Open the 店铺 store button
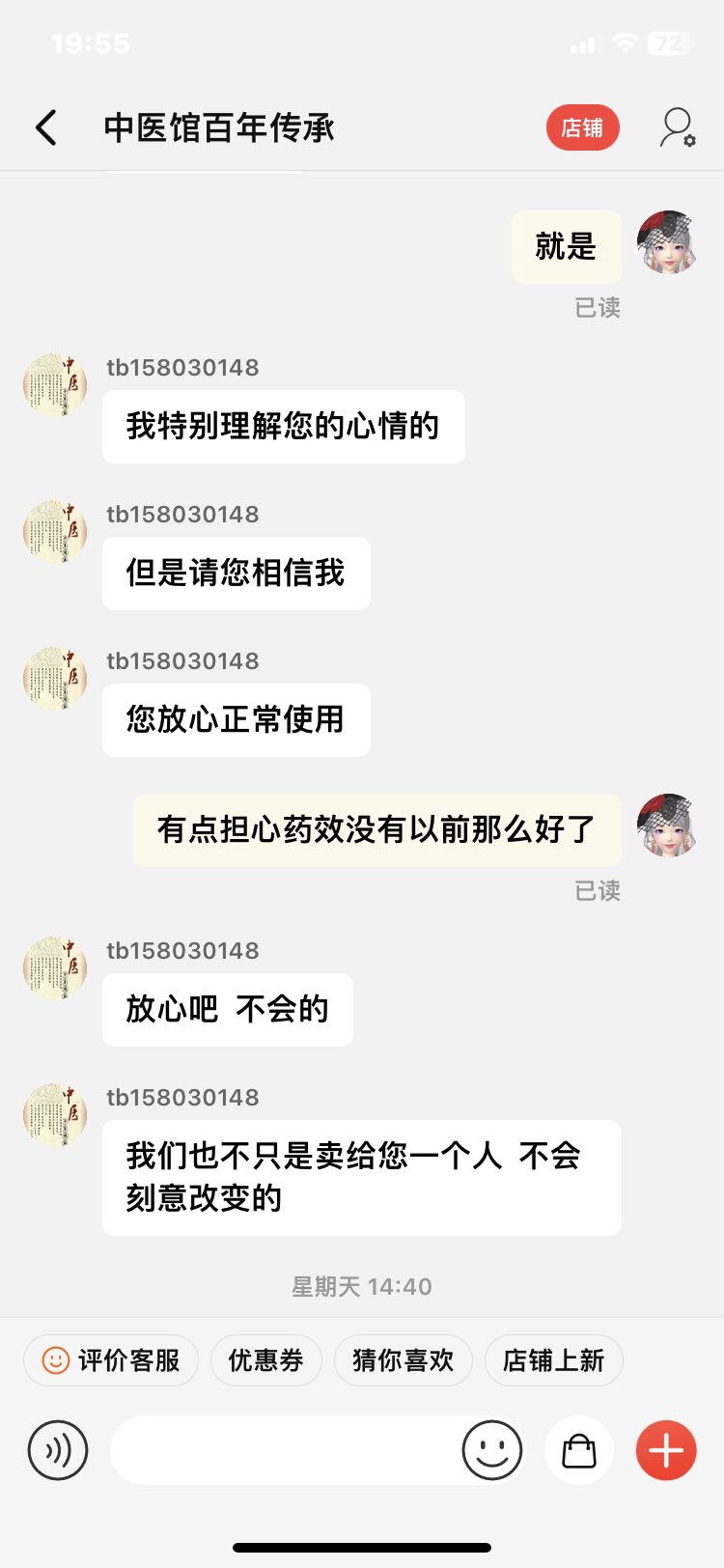The width and height of the screenshot is (724, 1568). 582,127
